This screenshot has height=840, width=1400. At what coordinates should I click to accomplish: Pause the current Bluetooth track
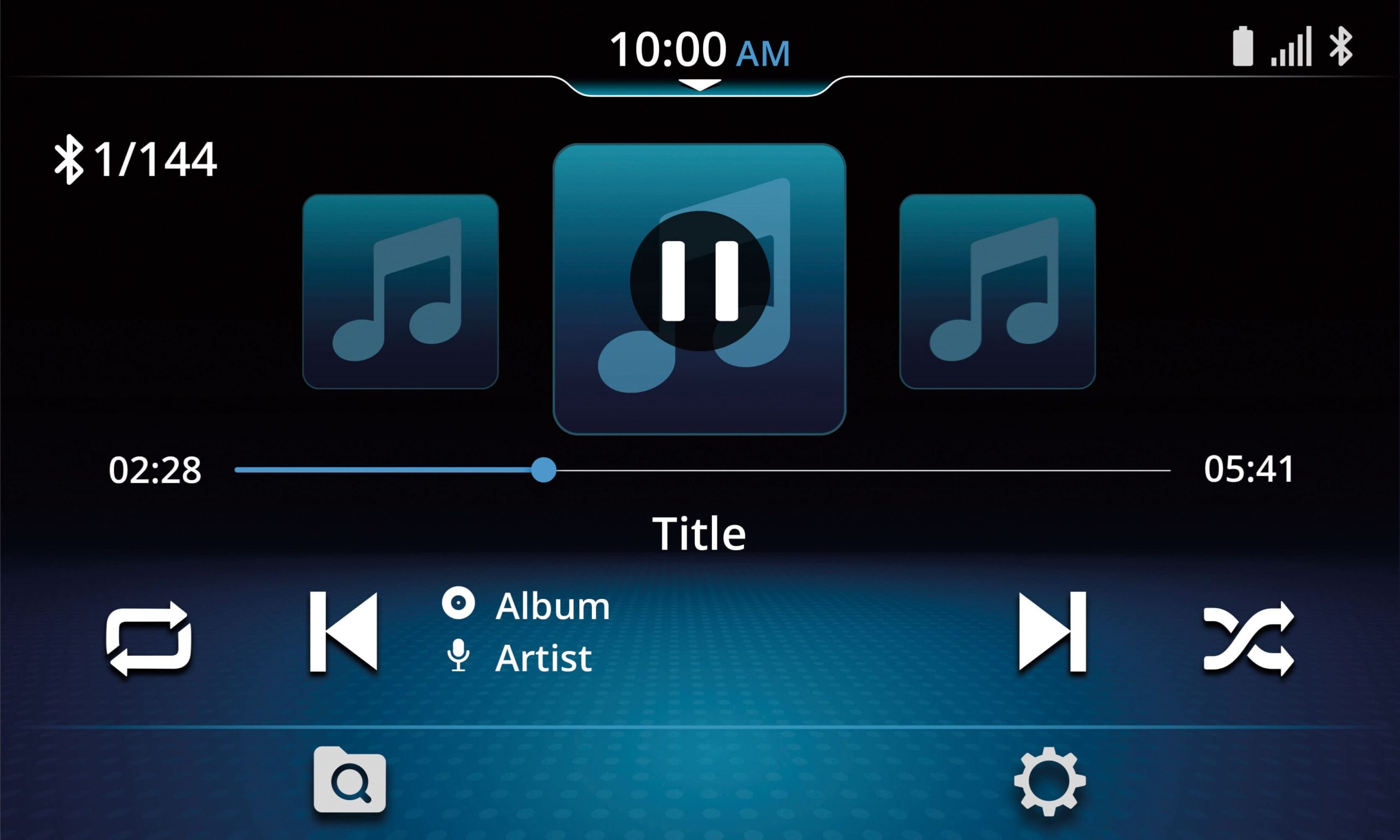pos(699,281)
